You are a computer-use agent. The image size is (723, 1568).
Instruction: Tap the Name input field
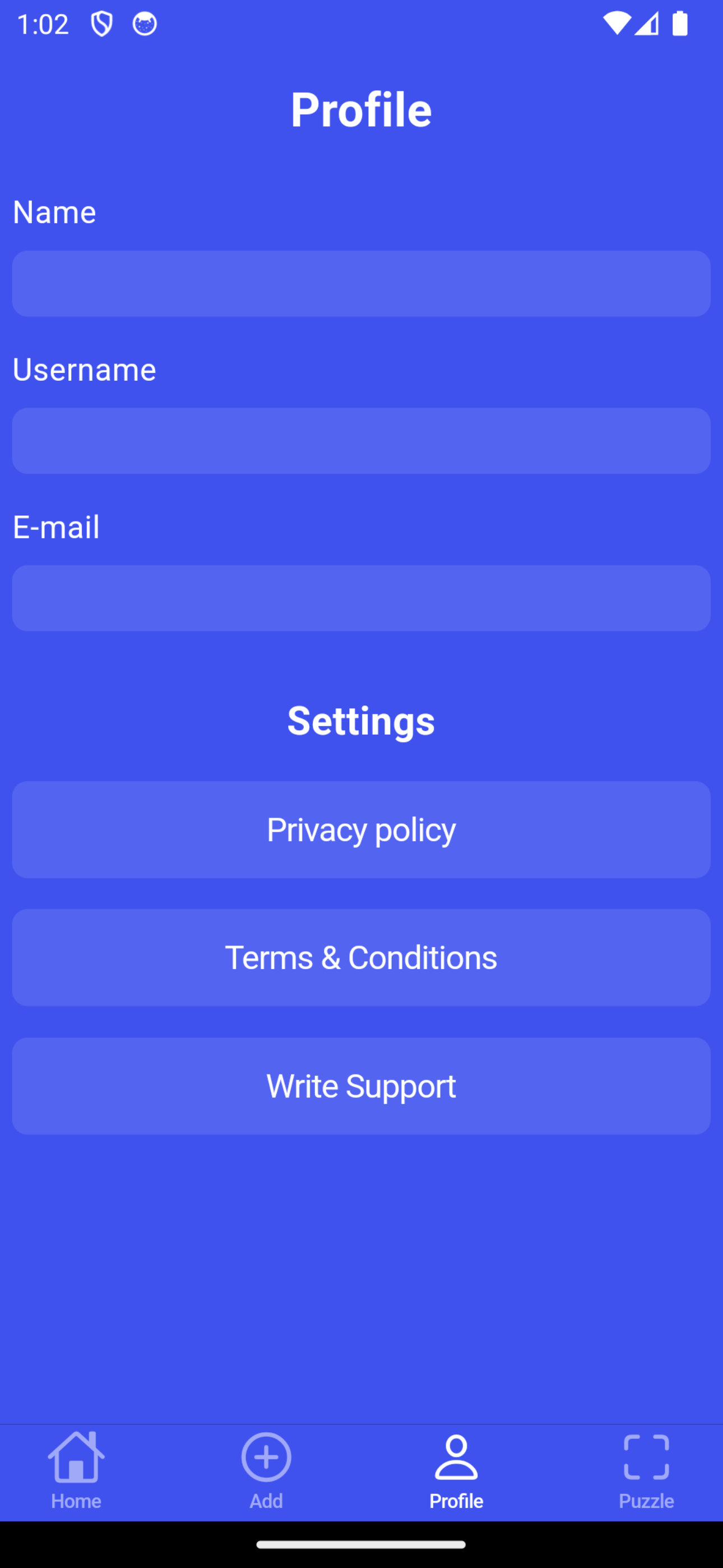click(x=361, y=284)
